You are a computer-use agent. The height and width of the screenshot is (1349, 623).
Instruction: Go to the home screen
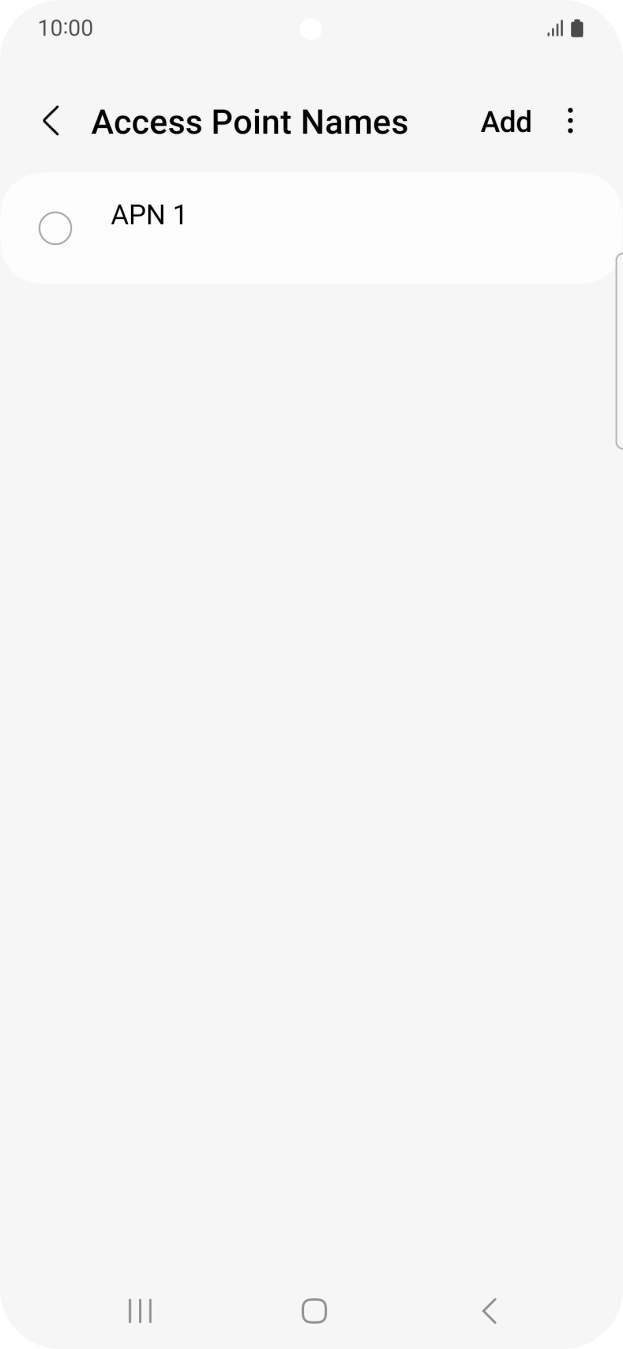pos(314,1310)
